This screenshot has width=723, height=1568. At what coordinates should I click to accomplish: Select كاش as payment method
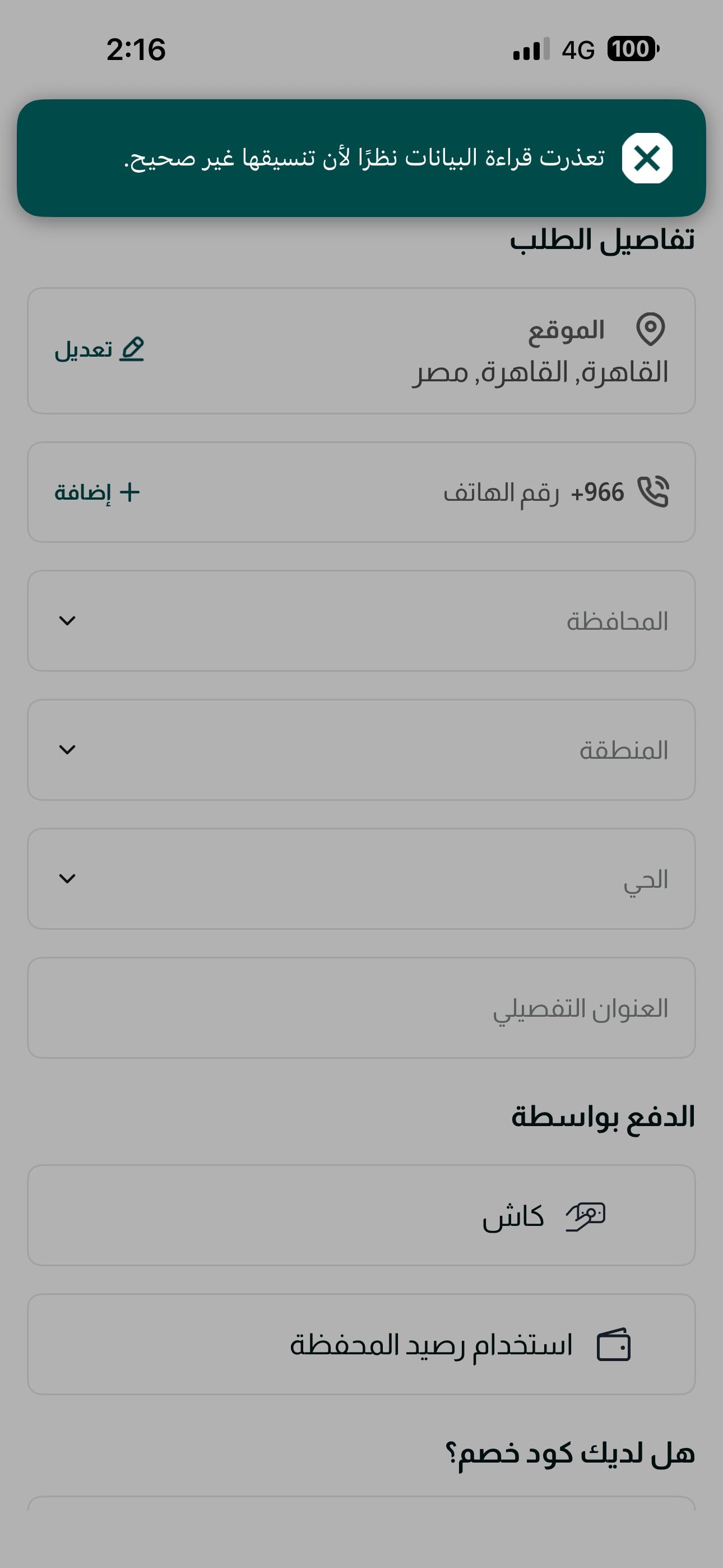(361, 1216)
